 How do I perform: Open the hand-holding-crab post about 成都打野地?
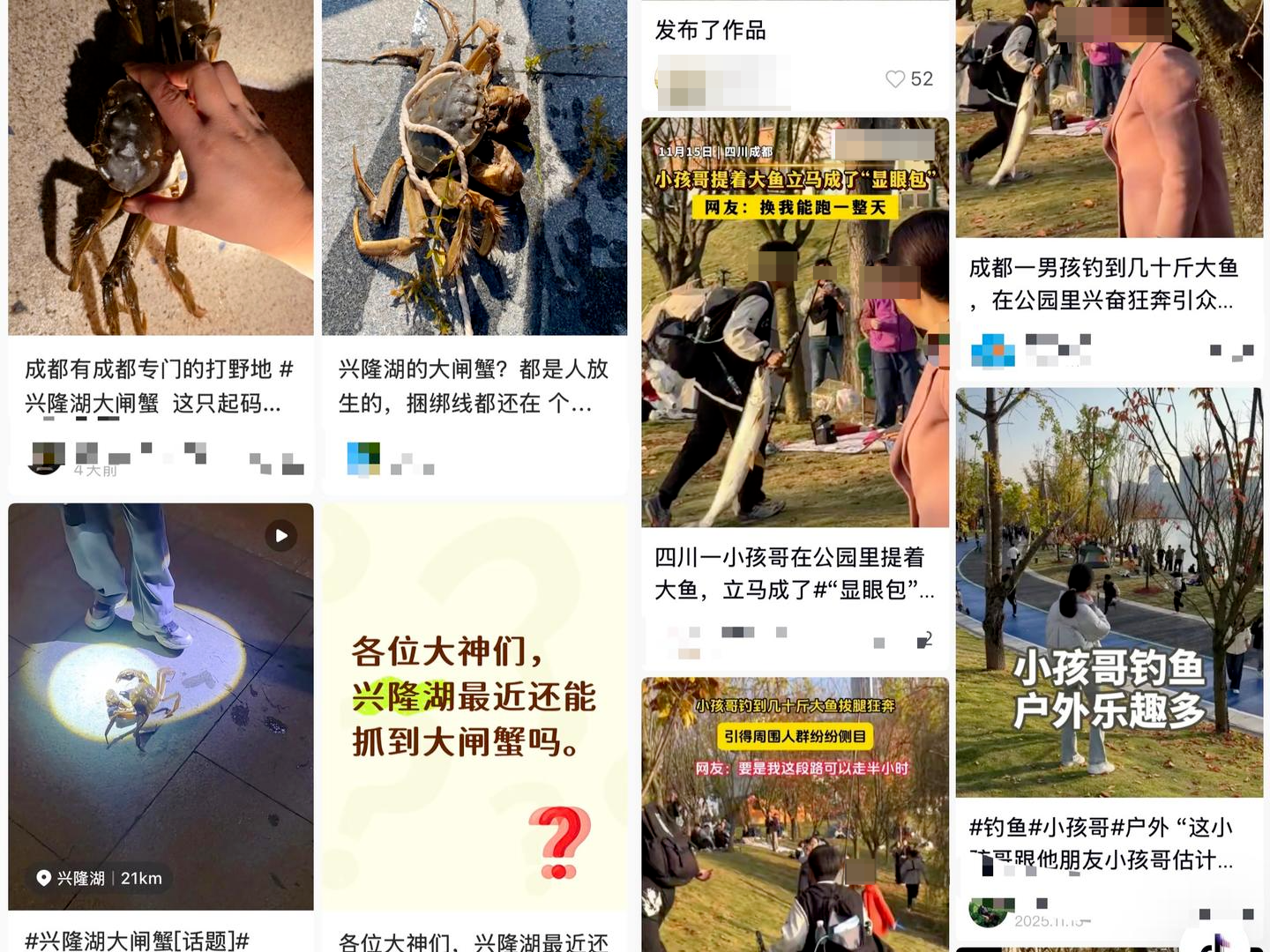[161, 167]
